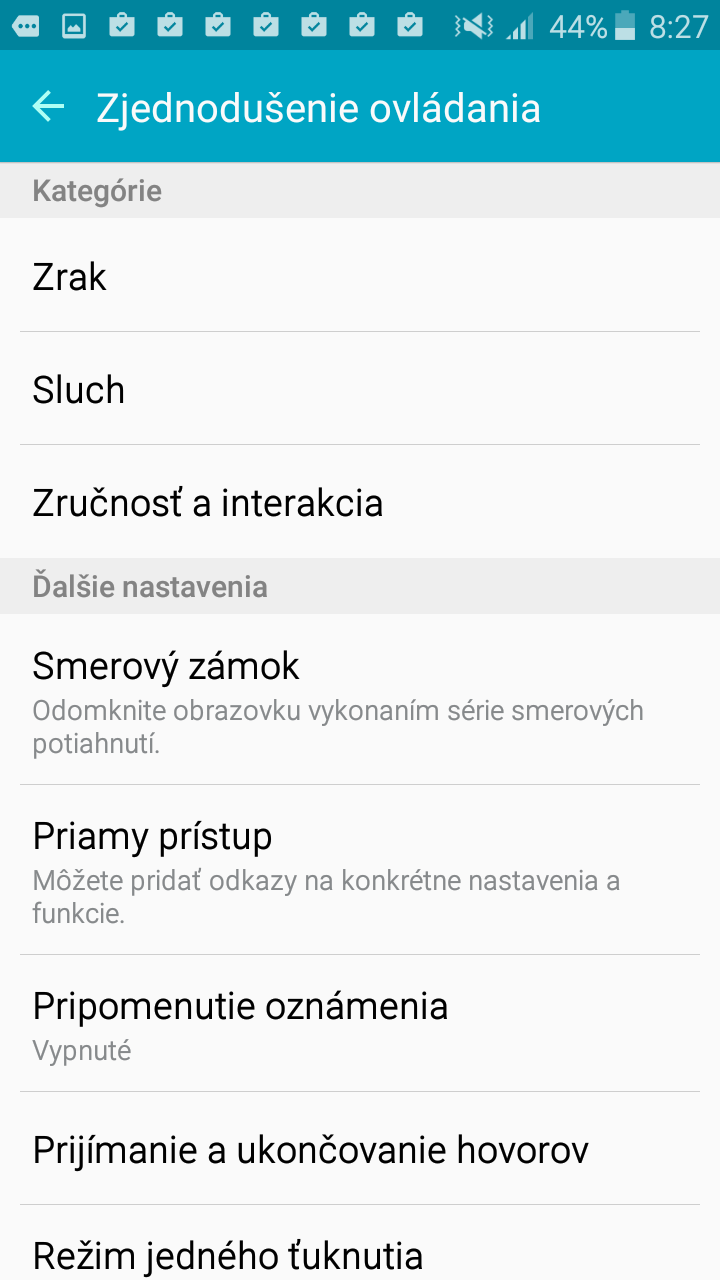The width and height of the screenshot is (720, 1280).
Task: Open the Sluch category
Action: (360, 388)
